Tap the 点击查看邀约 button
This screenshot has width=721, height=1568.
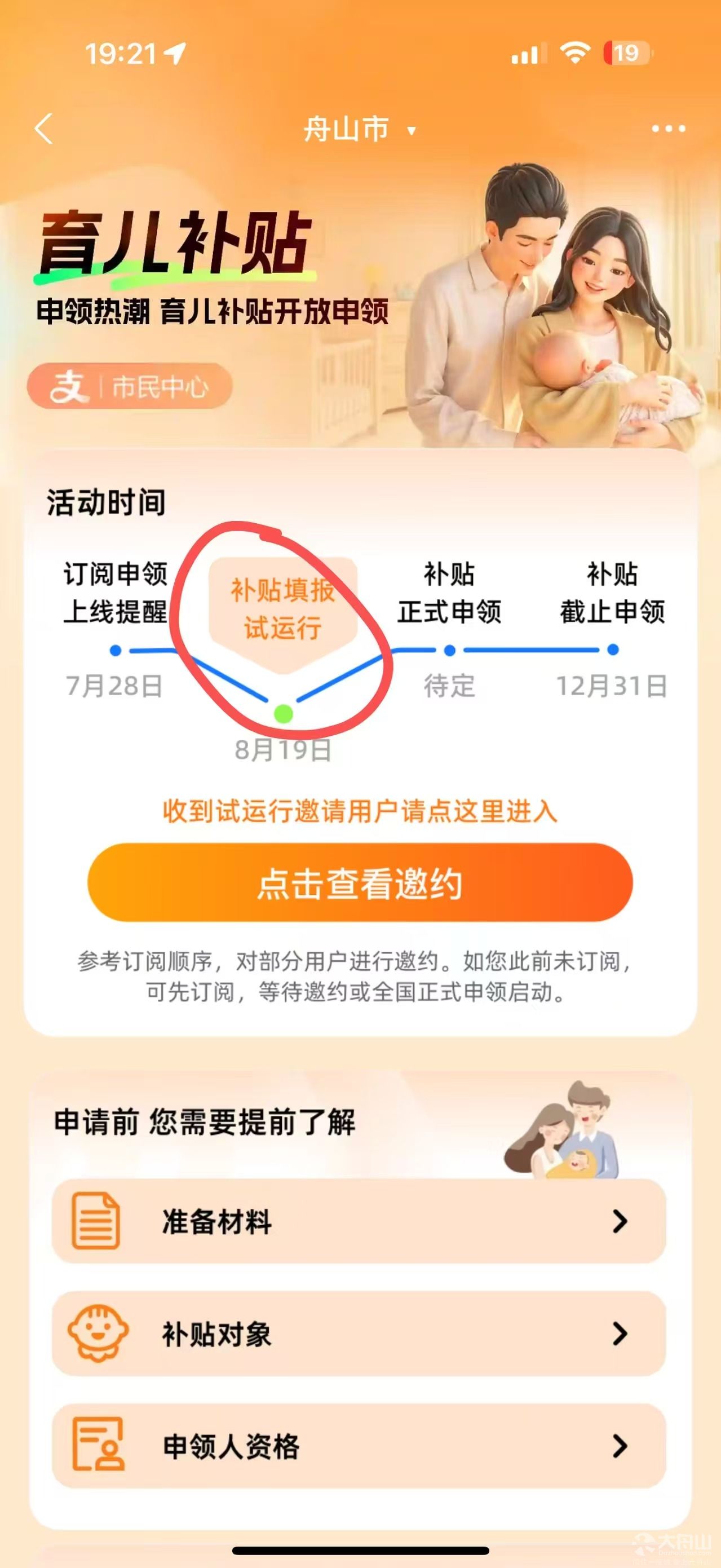point(360,882)
